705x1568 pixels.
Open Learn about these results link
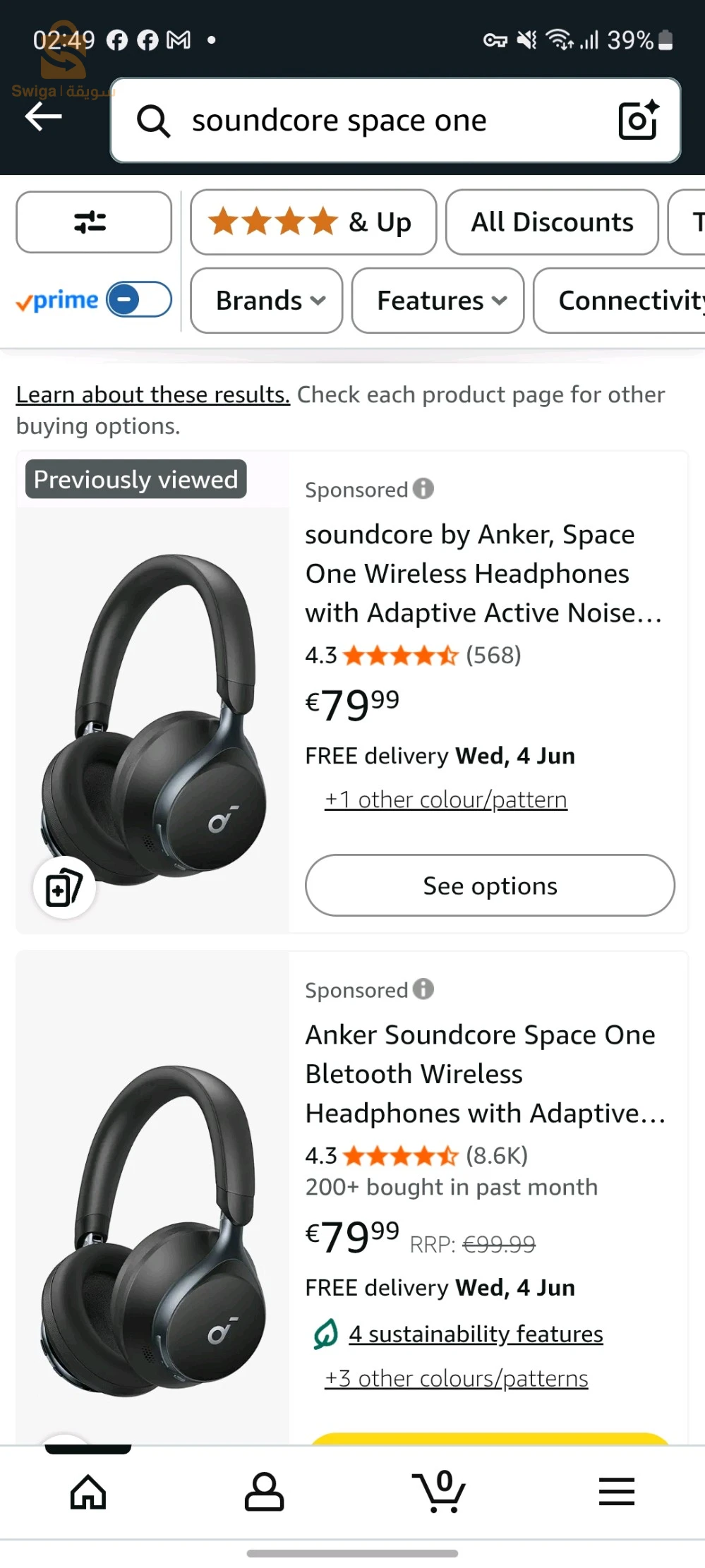[152, 394]
